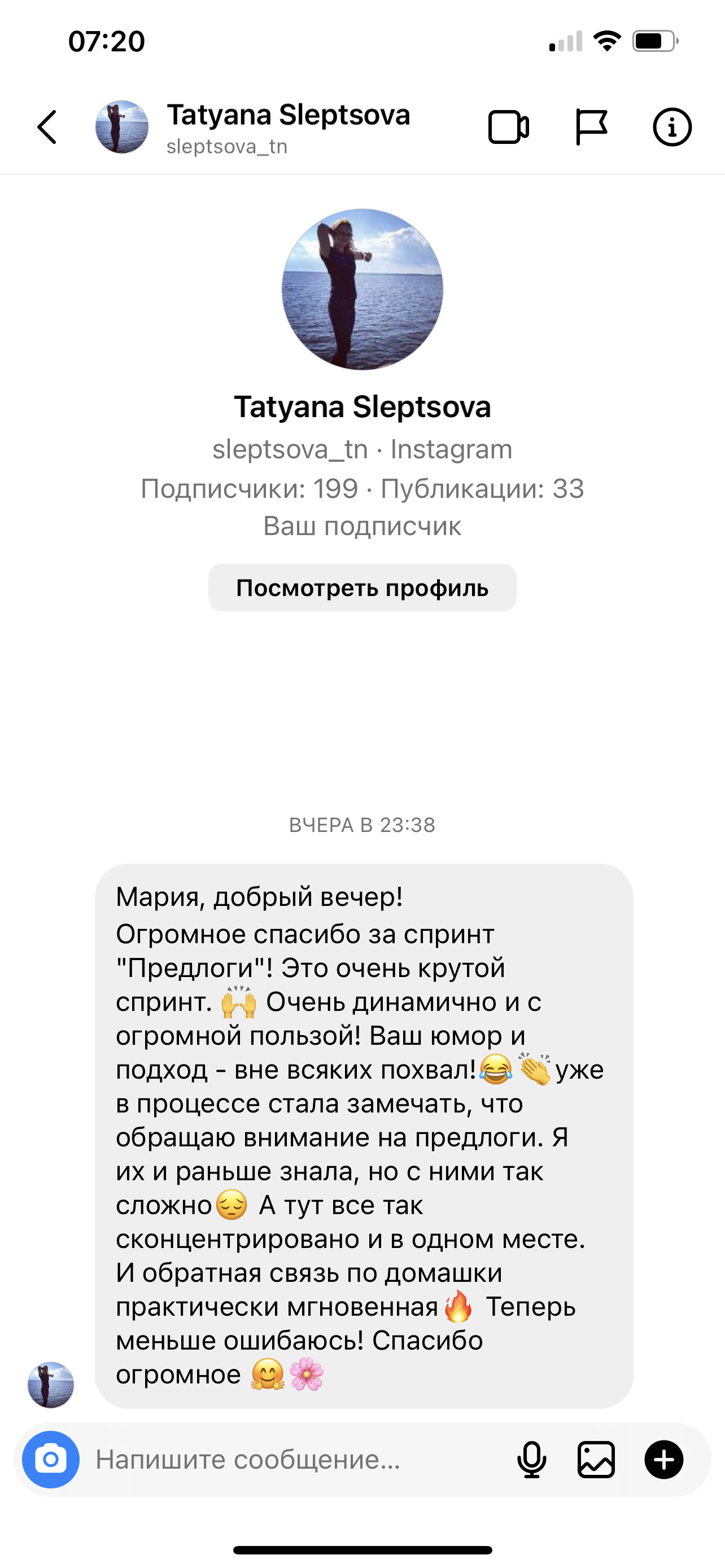Start a video call with Tatyana Sleptsova
The width and height of the screenshot is (725, 1568).
pyautogui.click(x=508, y=126)
